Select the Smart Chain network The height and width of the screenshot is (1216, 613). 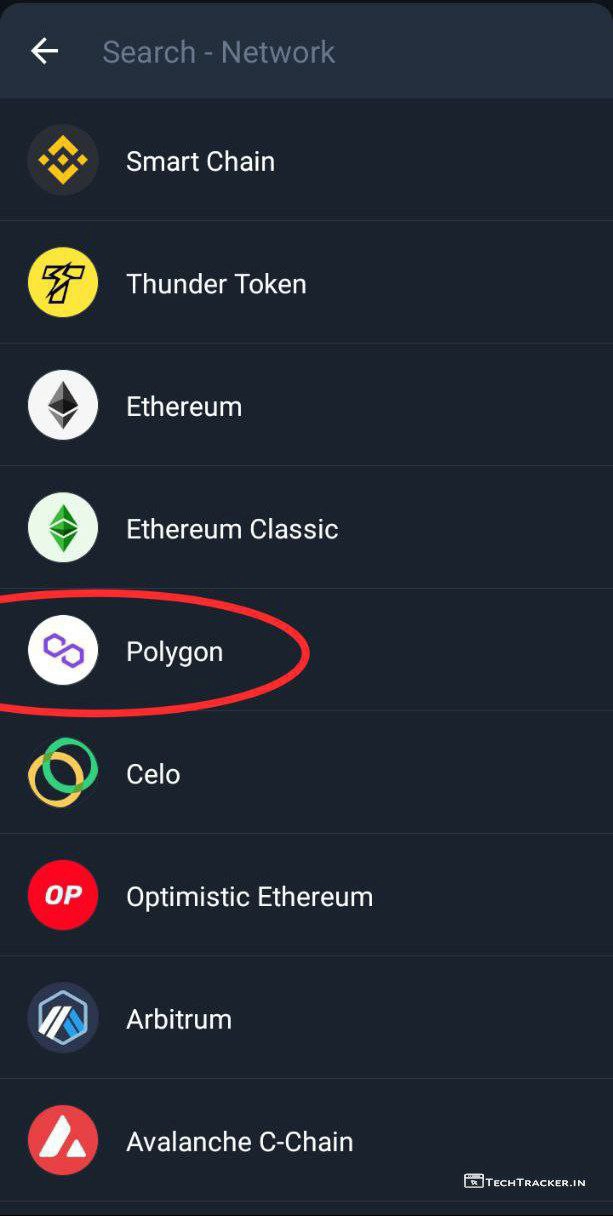pyautogui.click(x=200, y=161)
